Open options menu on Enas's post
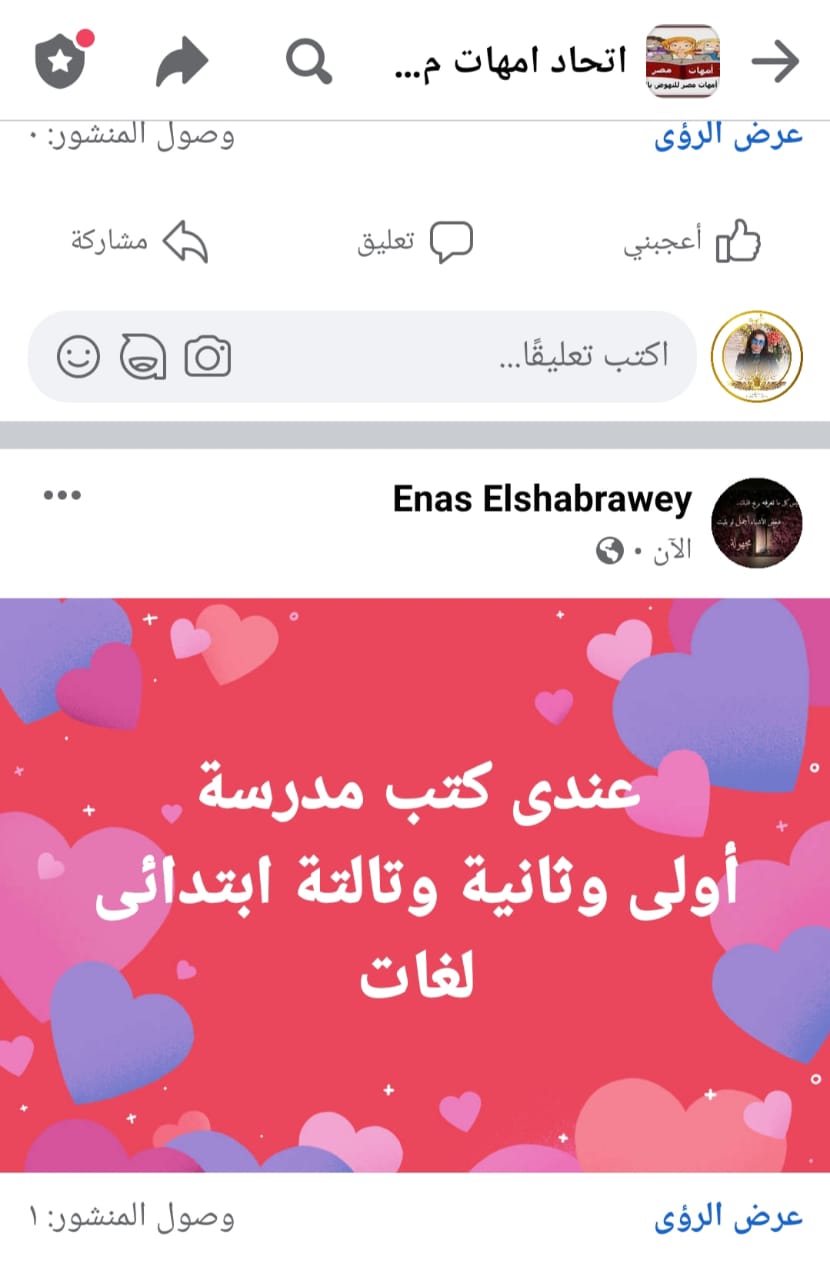The image size is (830, 1280). tap(62, 496)
